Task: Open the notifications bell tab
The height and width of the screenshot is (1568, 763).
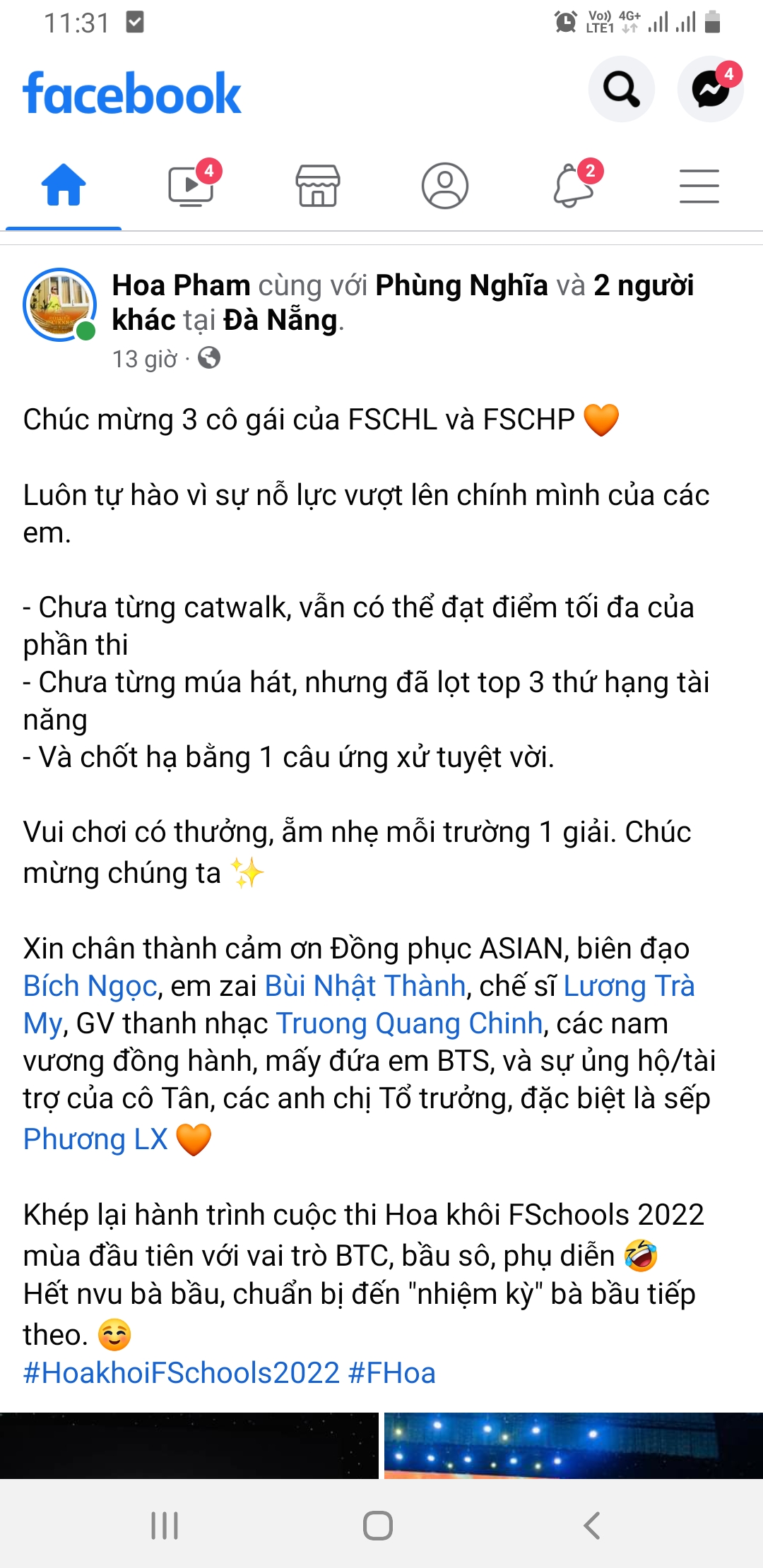Action: point(572,186)
